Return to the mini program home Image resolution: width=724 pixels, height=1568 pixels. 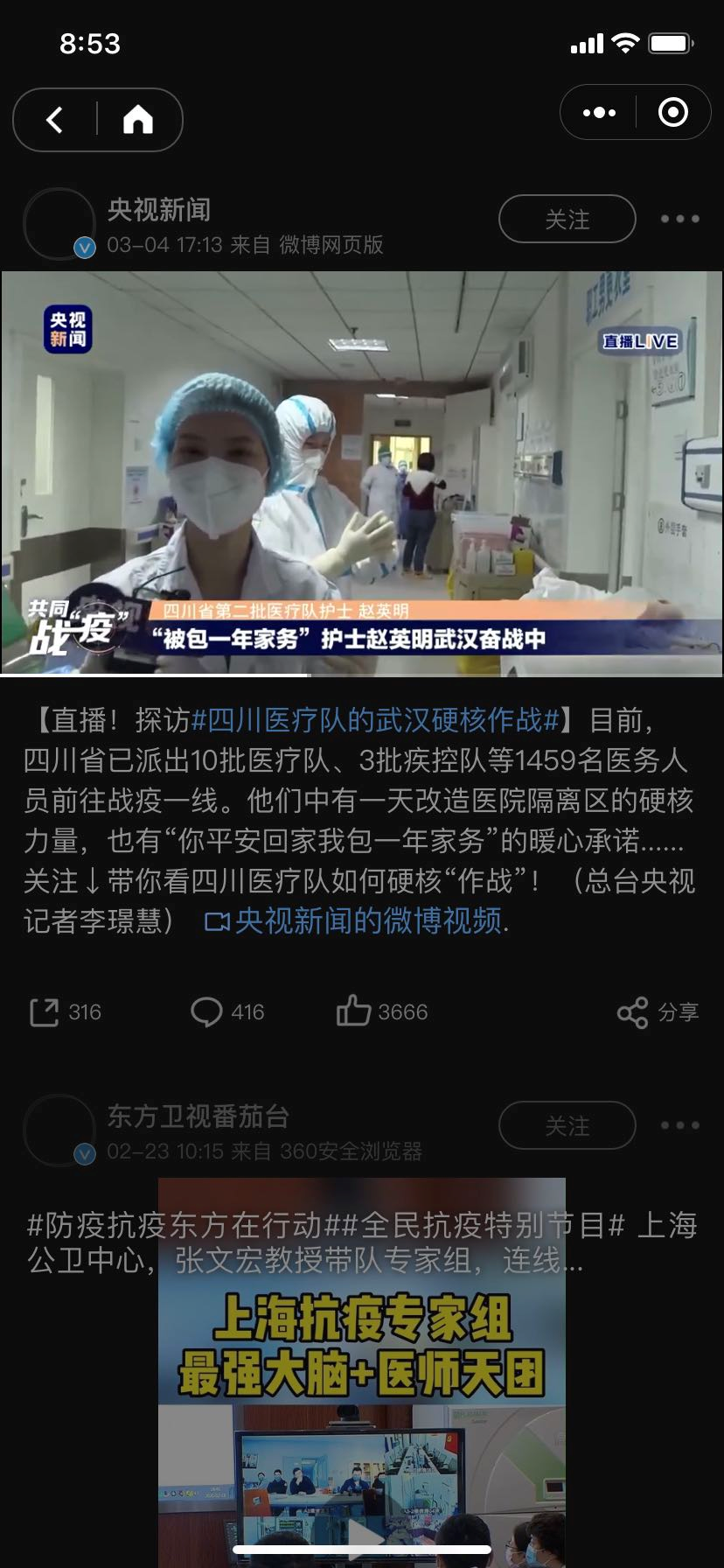[x=138, y=120]
